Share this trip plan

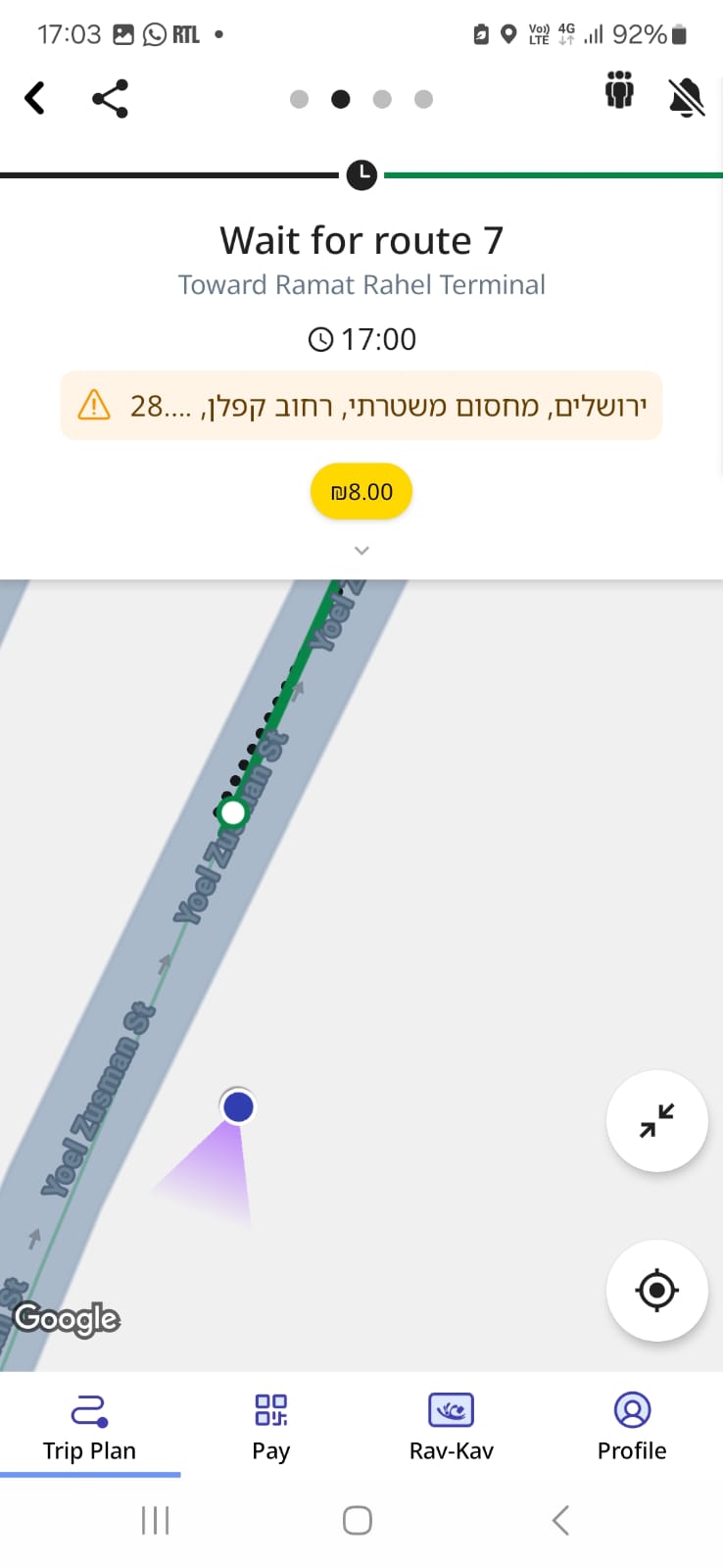(x=110, y=98)
